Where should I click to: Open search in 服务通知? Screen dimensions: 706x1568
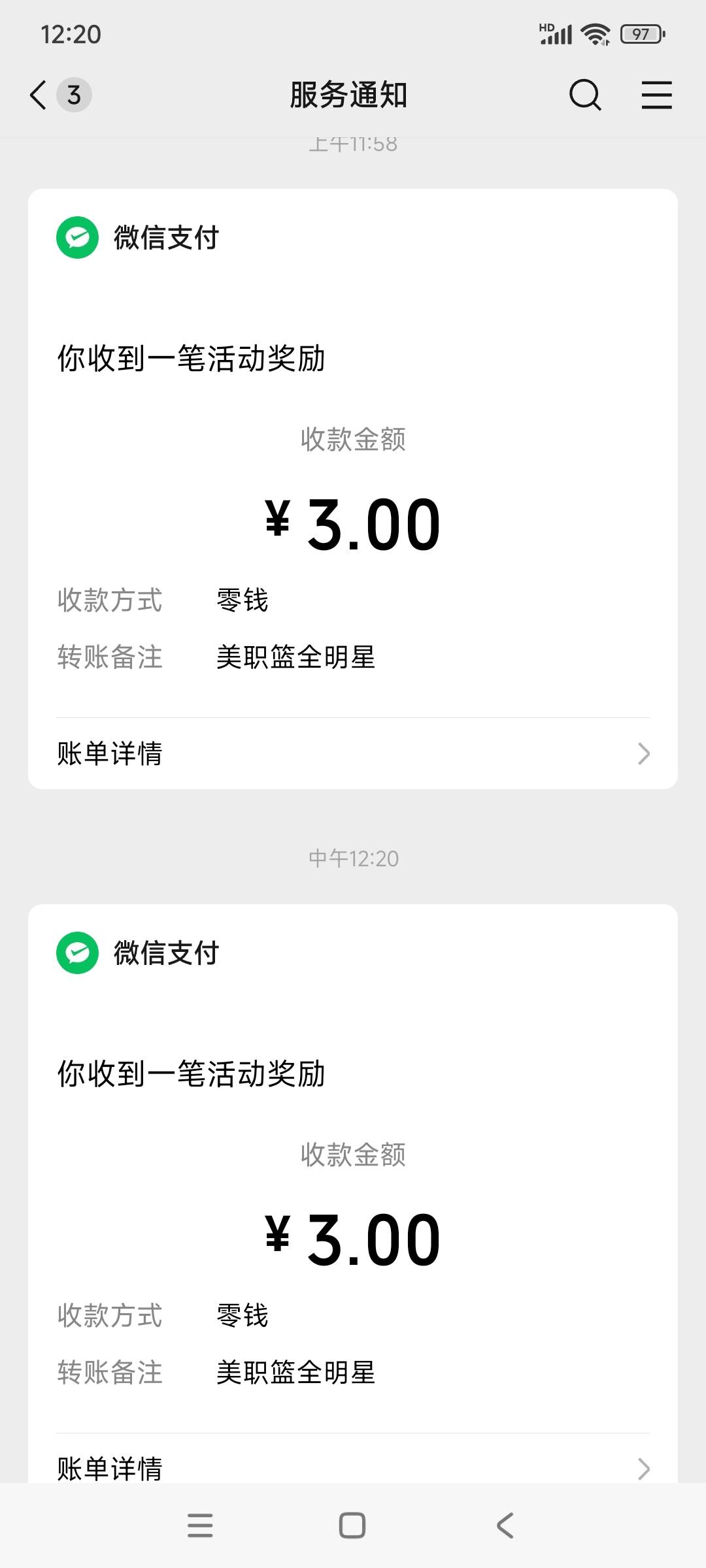click(585, 95)
